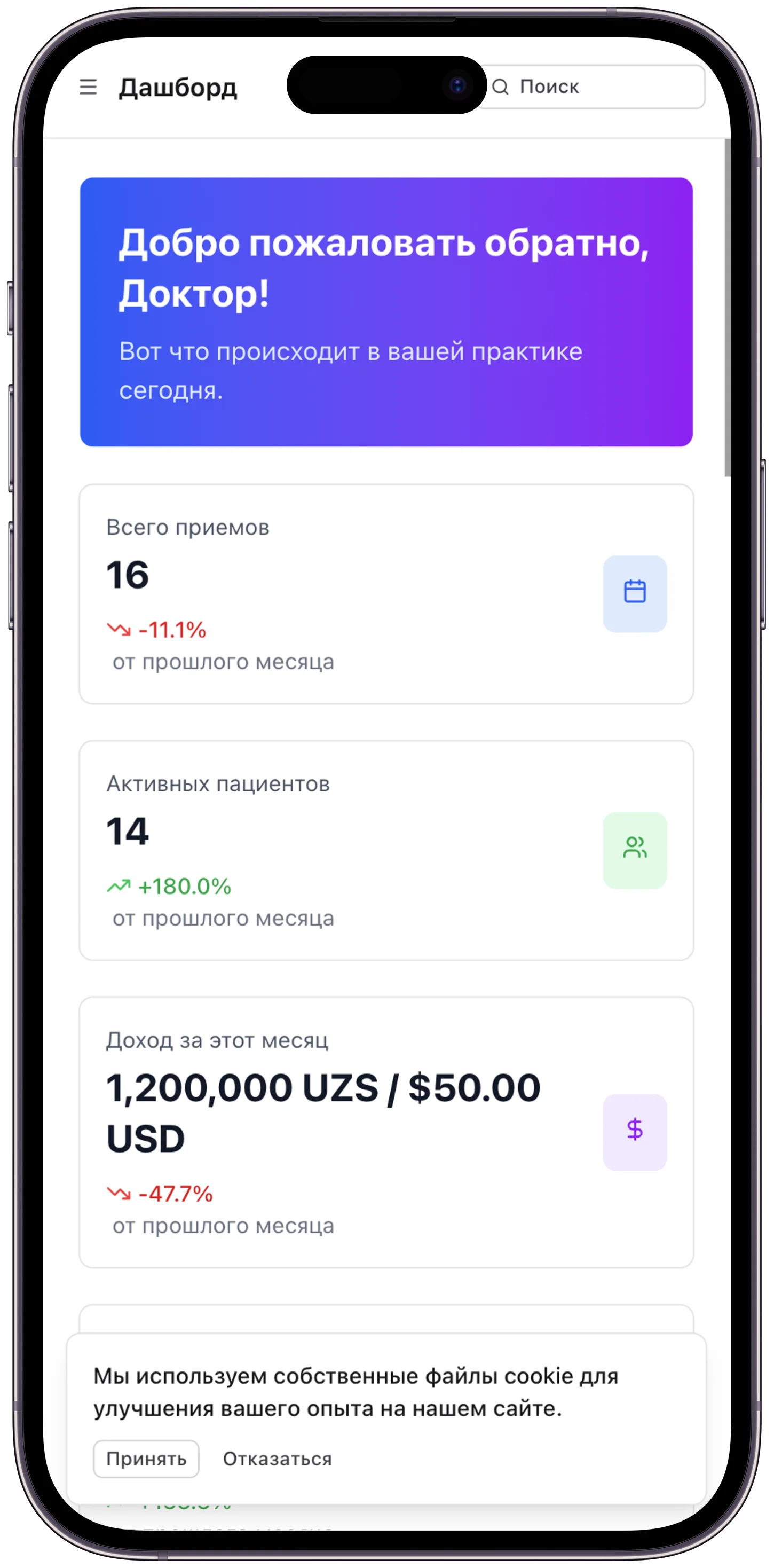Accept cookies with the Принять button
The width and height of the screenshot is (774, 1568).
[146, 1459]
